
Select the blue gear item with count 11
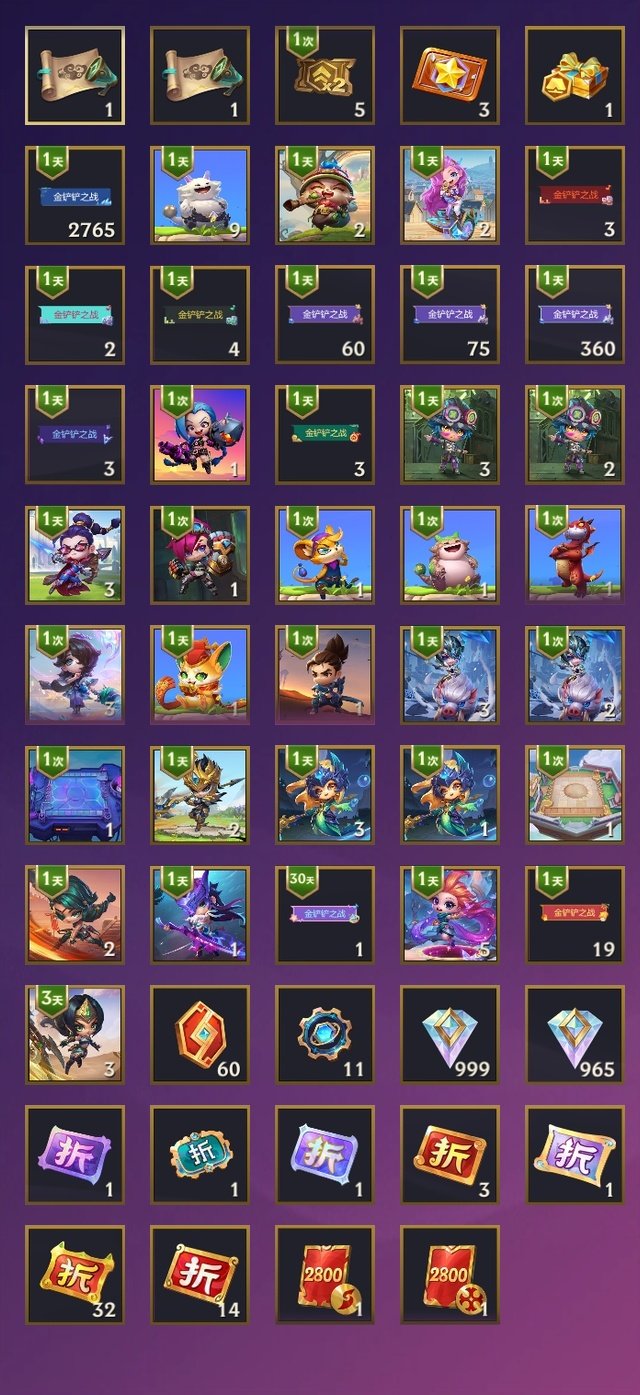325,1035
